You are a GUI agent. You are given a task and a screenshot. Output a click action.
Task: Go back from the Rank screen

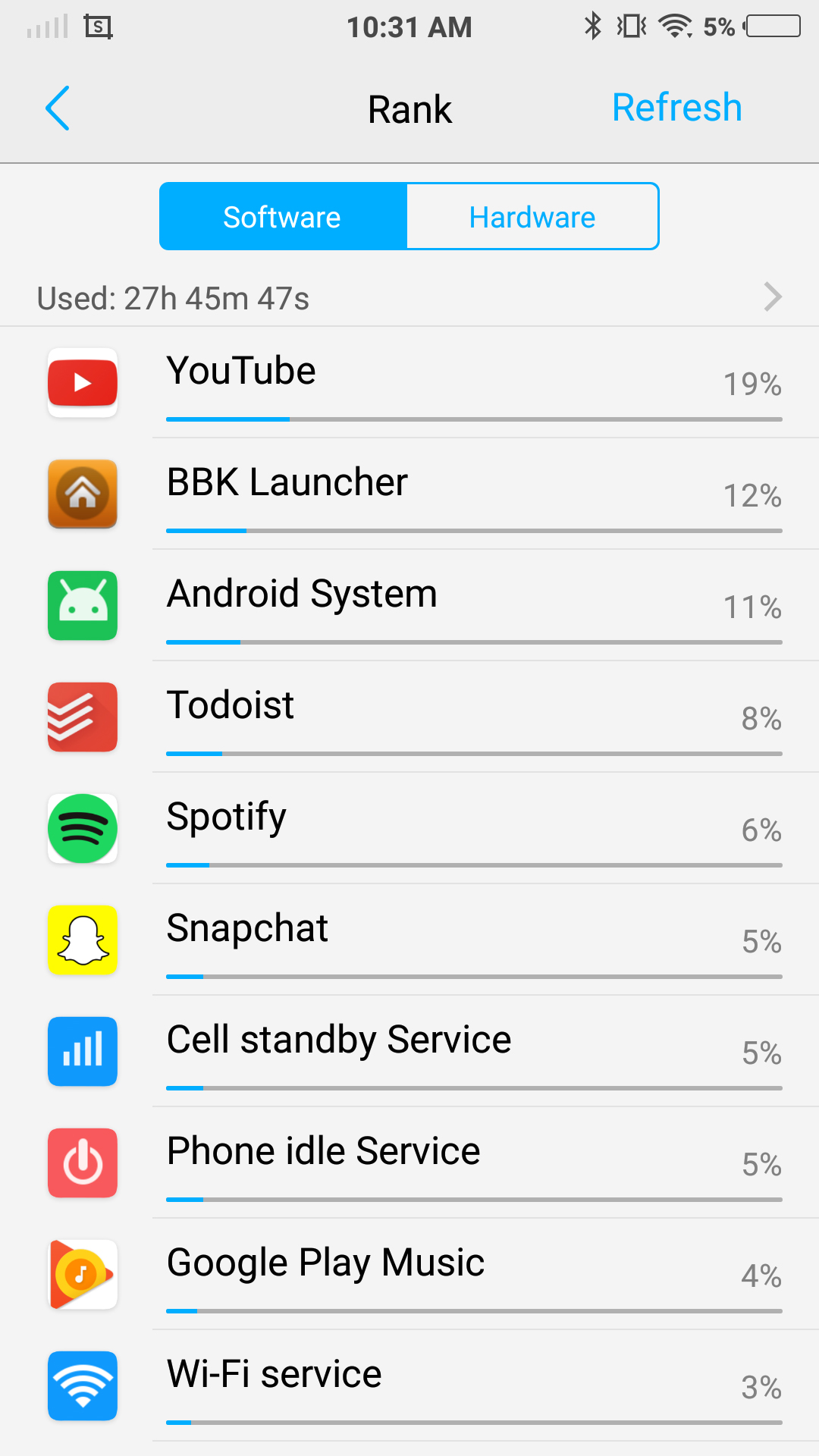pyautogui.click(x=58, y=108)
